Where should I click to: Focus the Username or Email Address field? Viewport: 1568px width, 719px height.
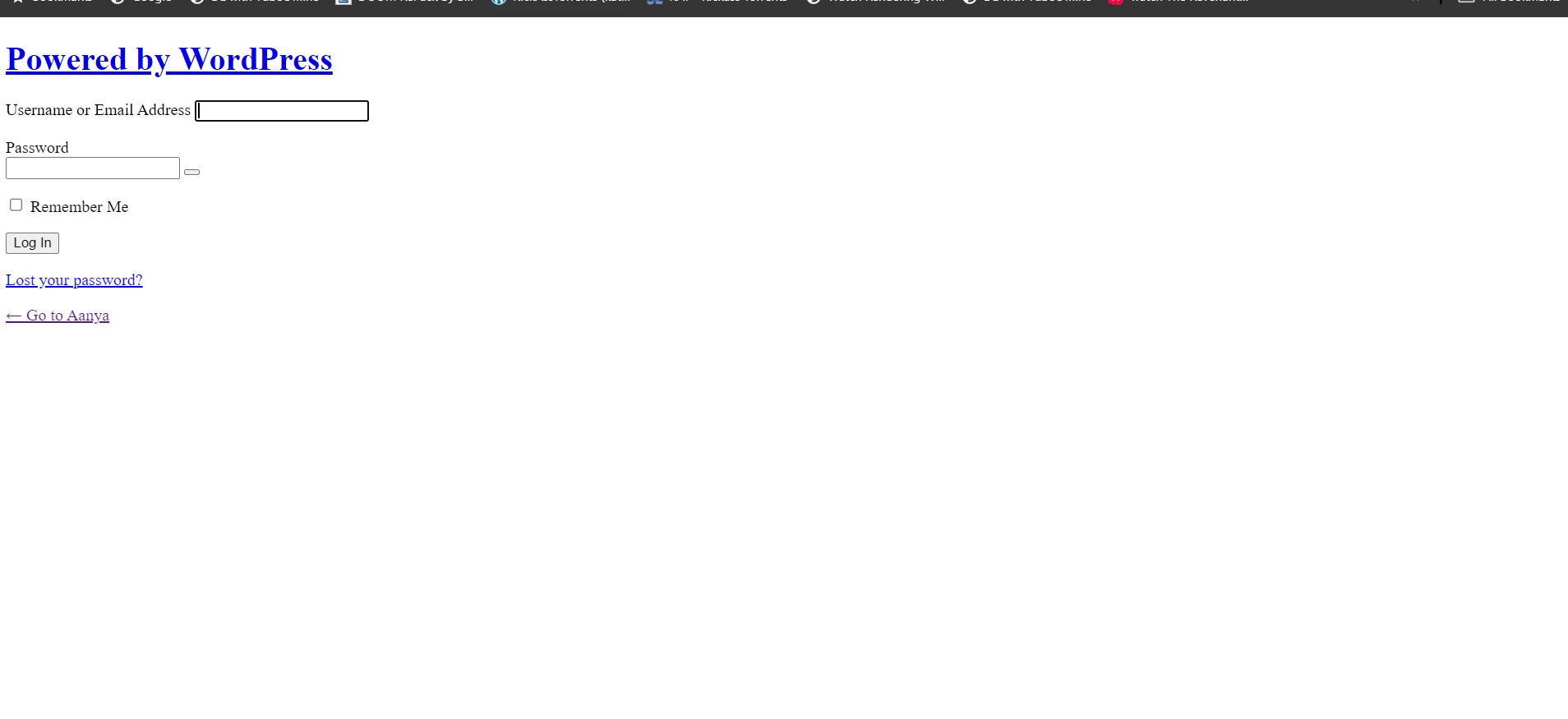[282, 111]
